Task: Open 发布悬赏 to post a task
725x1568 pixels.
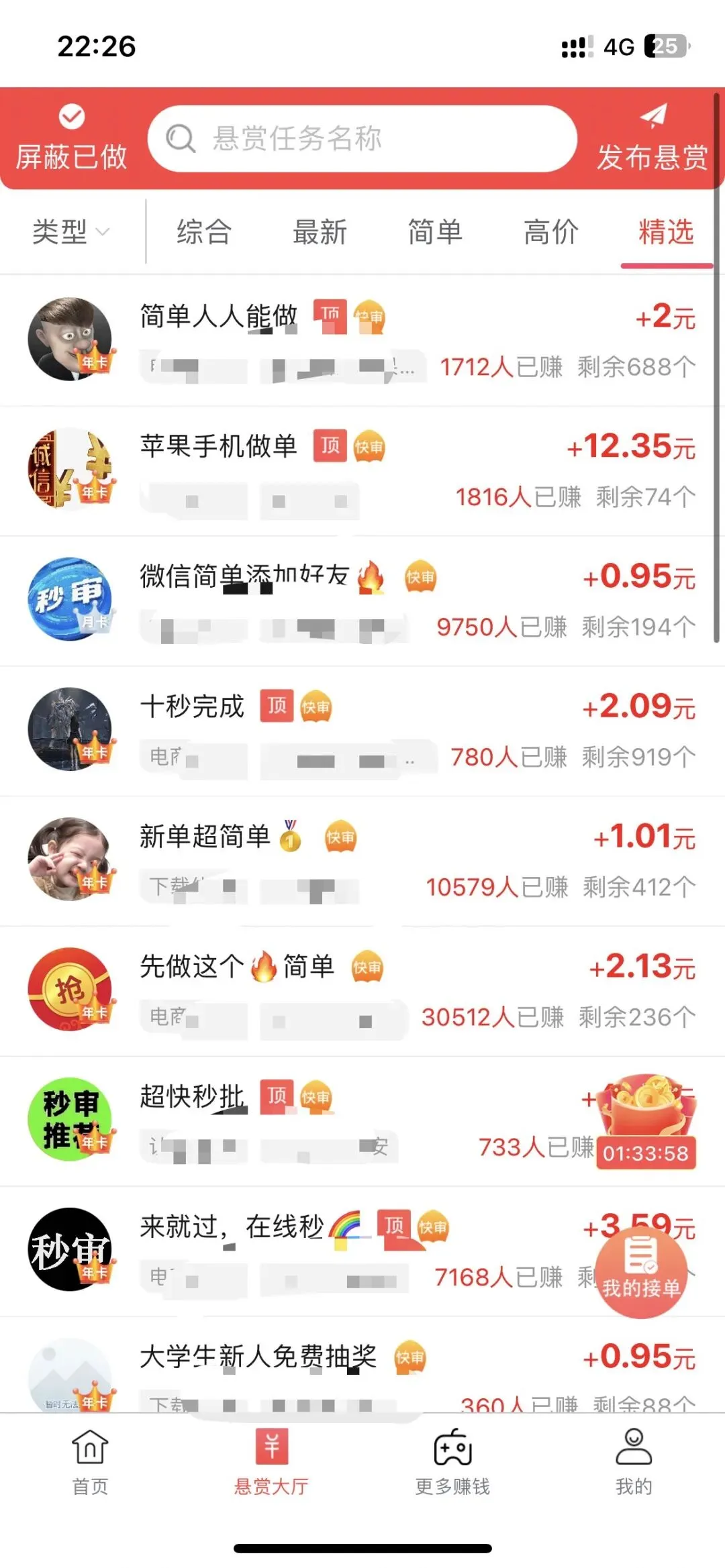Action: 652,139
